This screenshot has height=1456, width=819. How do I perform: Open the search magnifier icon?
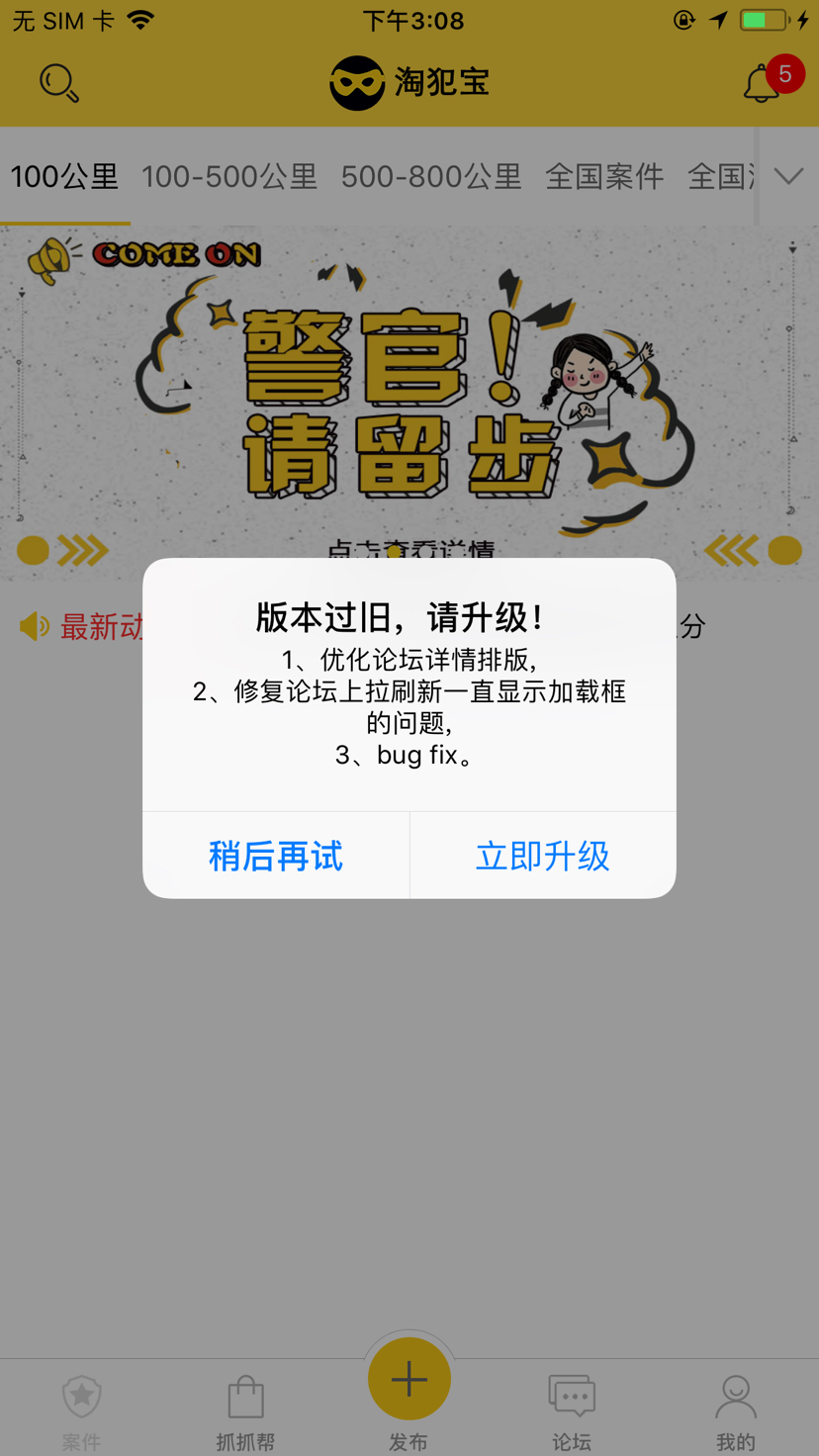[x=59, y=83]
